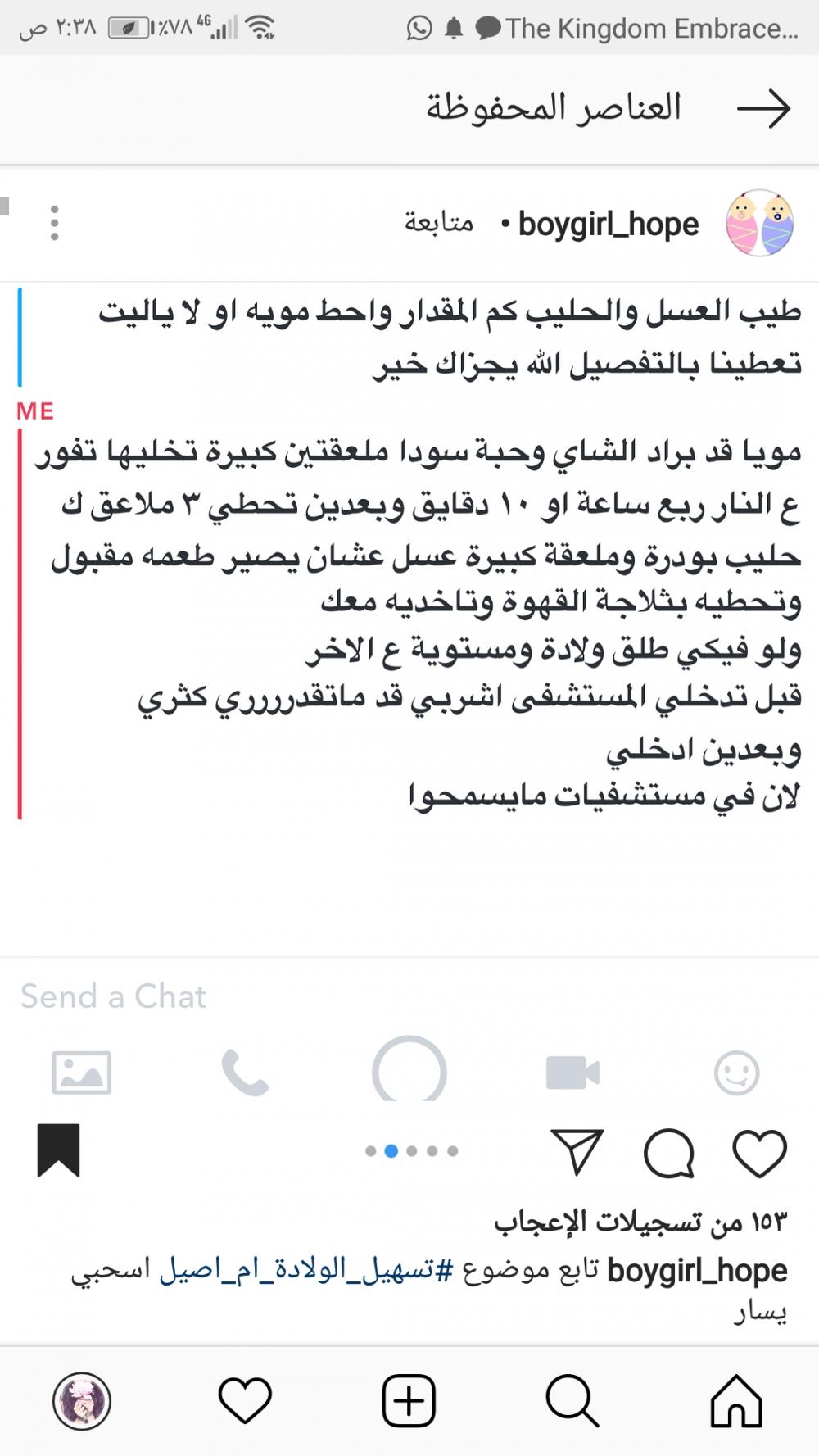Open comments on this post
The height and width of the screenshot is (1456, 819).
[669, 1151]
